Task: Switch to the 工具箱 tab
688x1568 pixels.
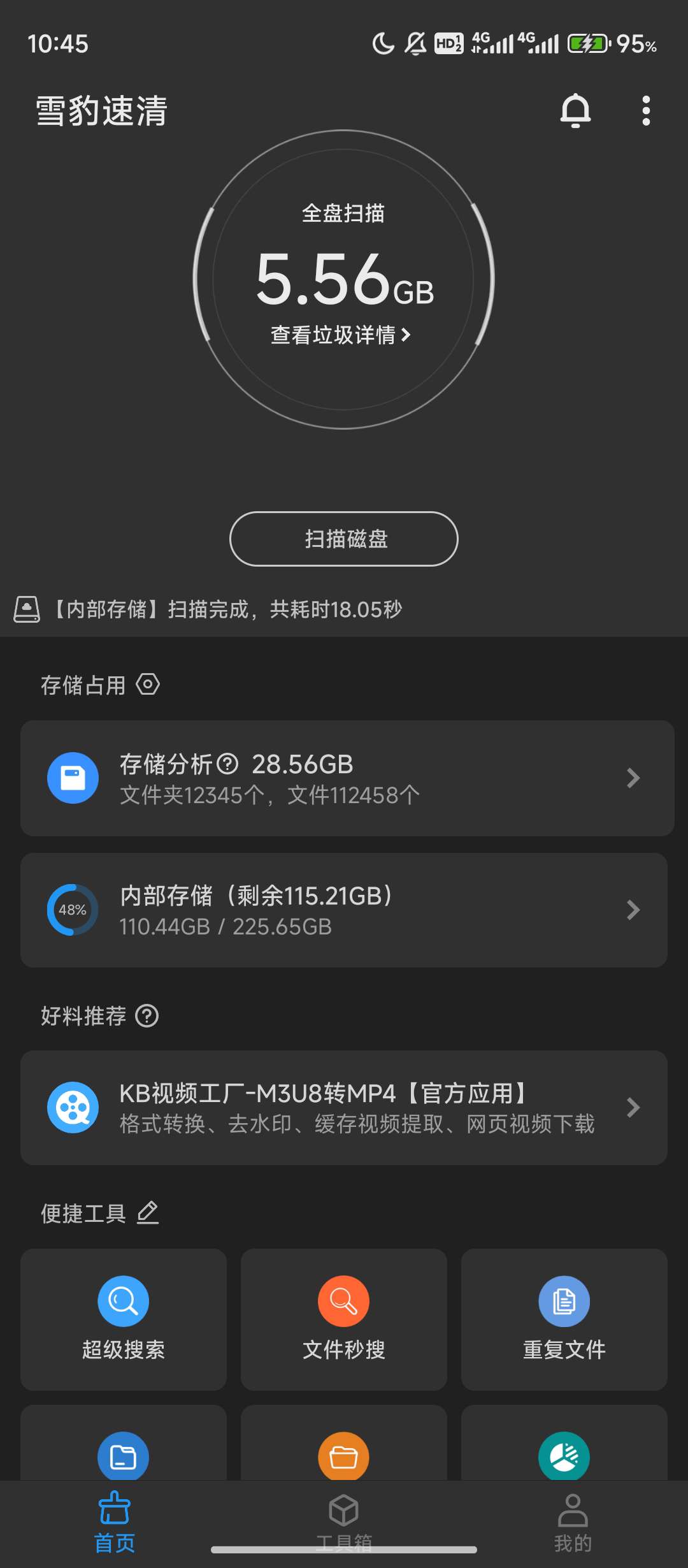Action: [x=344, y=1520]
